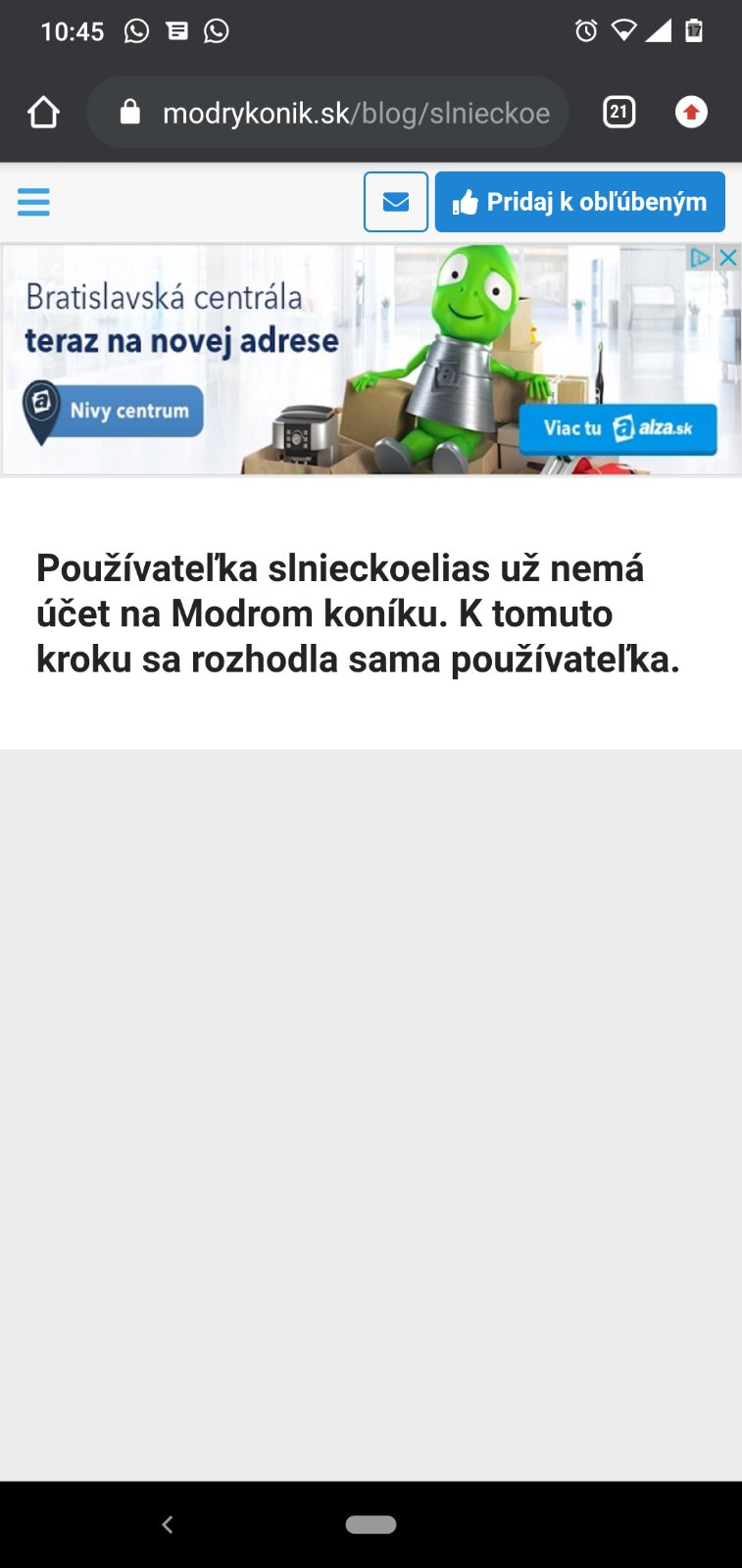Go back with system back arrow

pos(168,1524)
